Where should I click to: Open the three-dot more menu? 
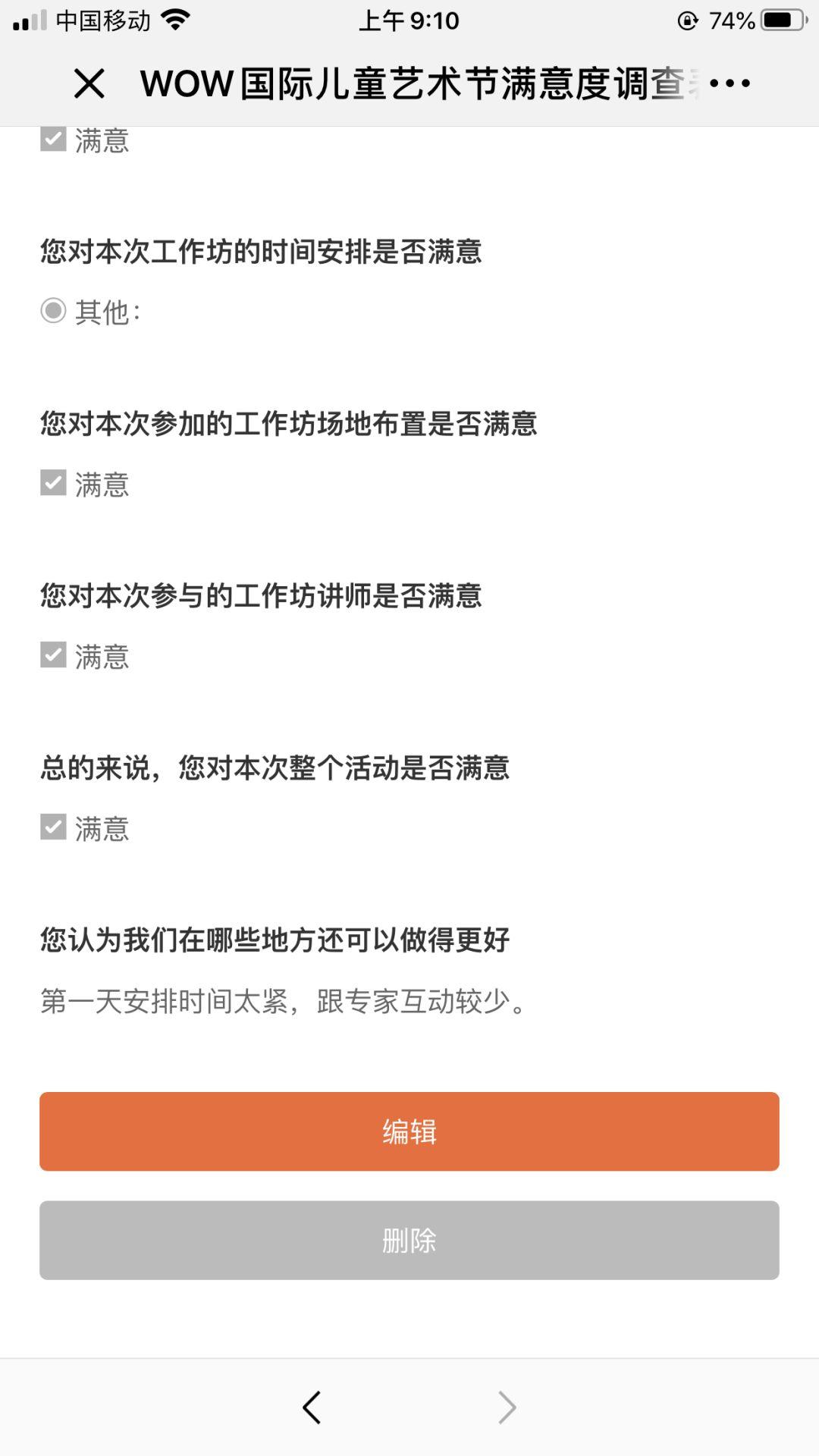pyautogui.click(x=730, y=83)
